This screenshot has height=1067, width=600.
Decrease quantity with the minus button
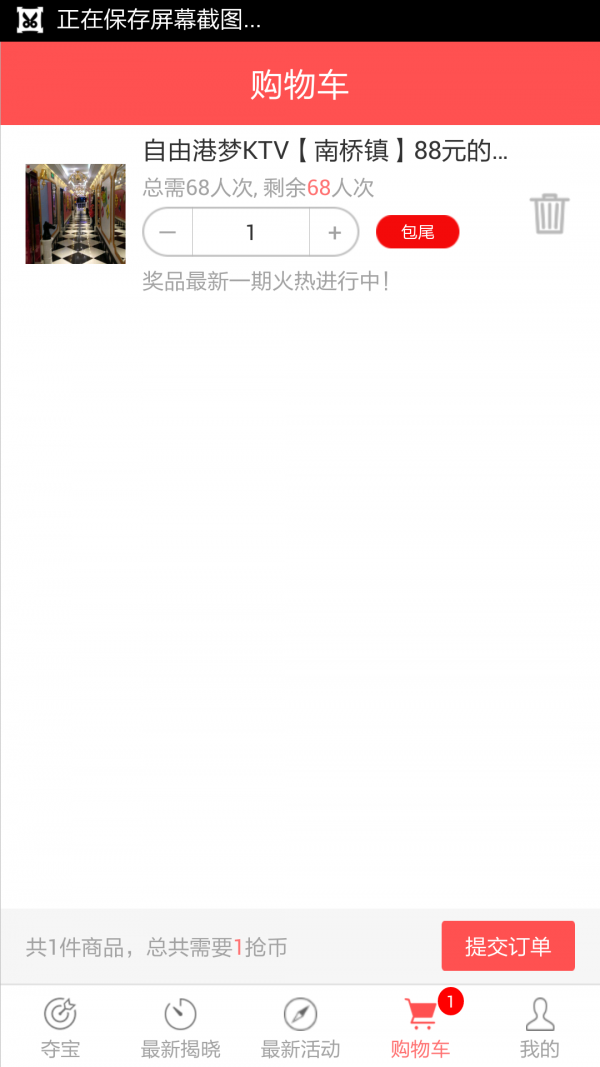[168, 232]
